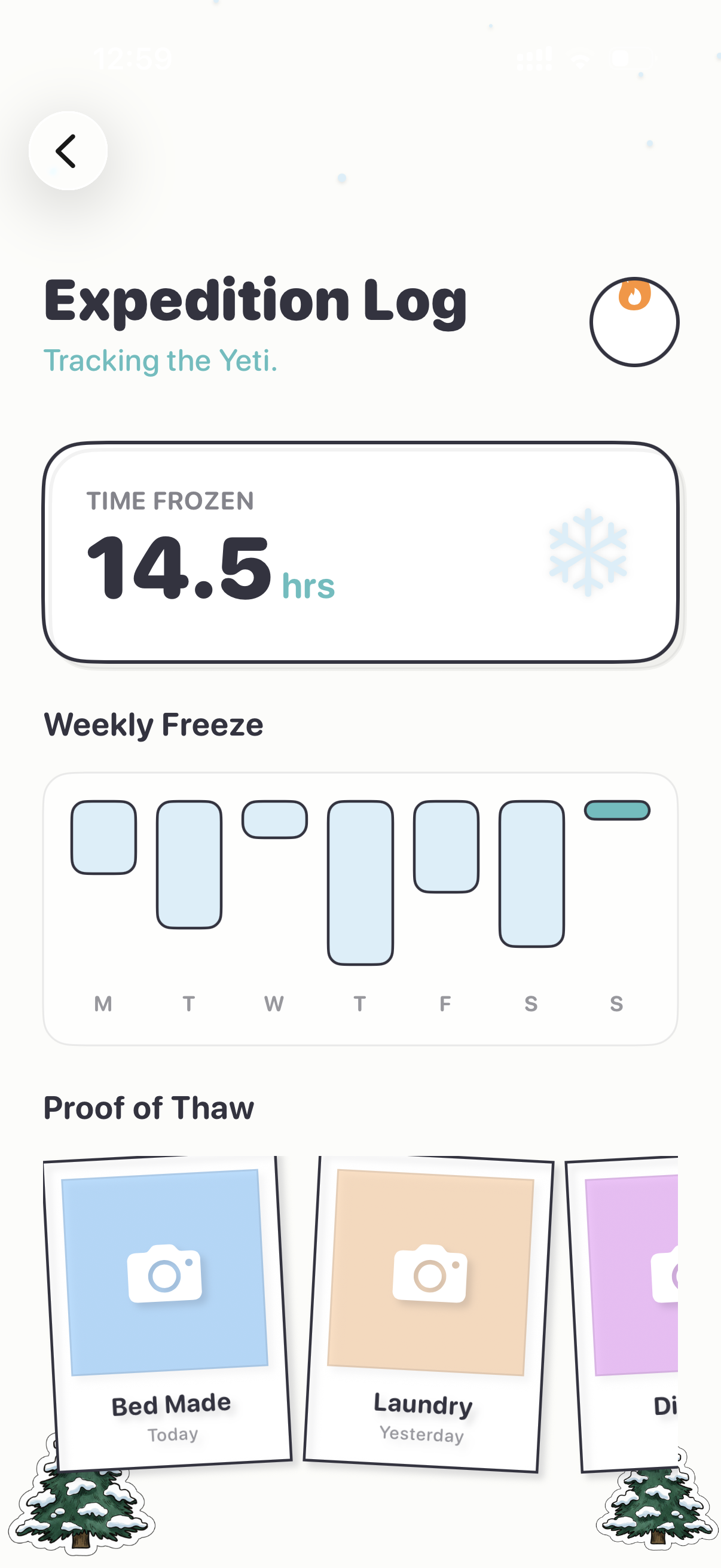Tap the back arrow button
Viewport: 721px width, 1568px height.
coord(68,150)
